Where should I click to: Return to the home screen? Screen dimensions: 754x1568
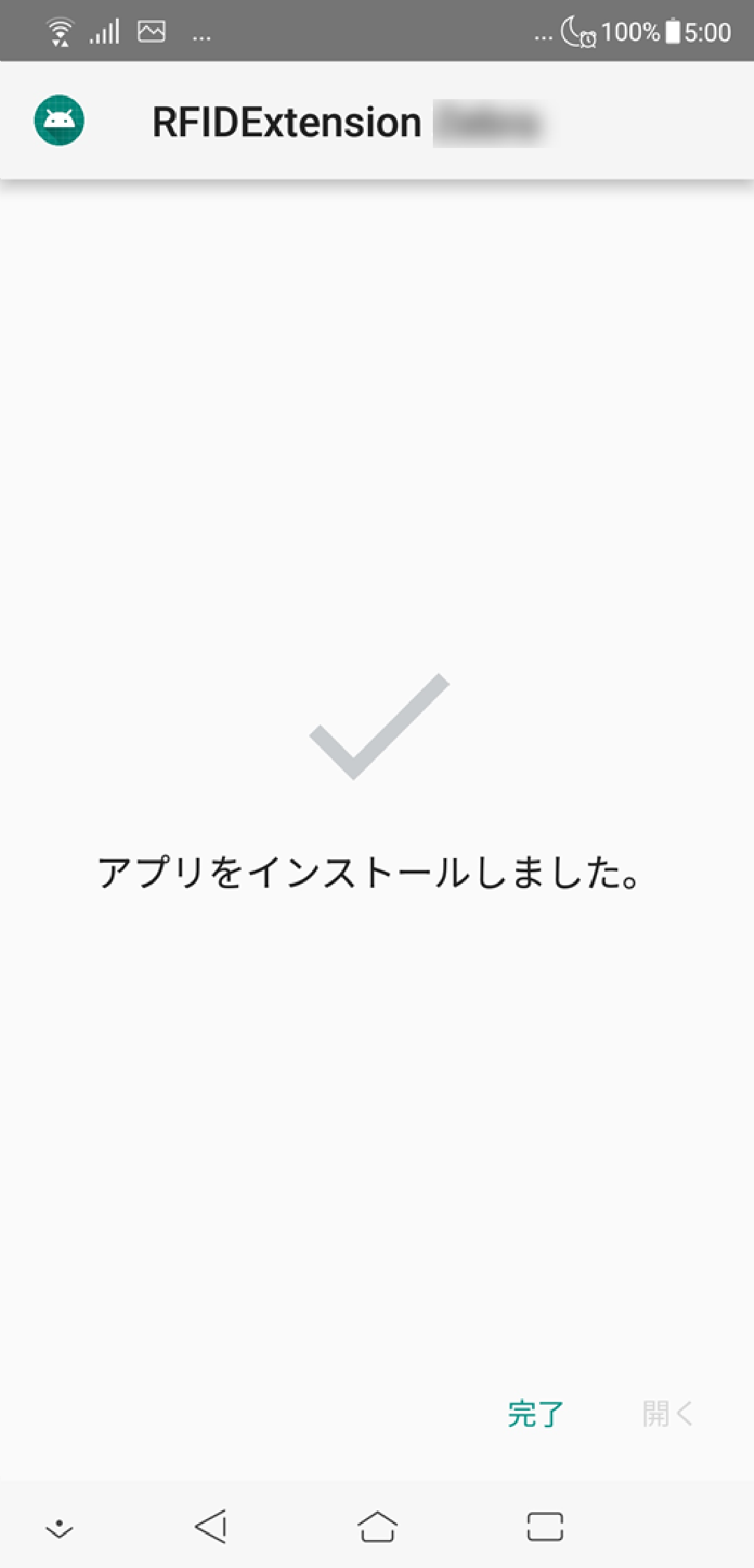377,1526
